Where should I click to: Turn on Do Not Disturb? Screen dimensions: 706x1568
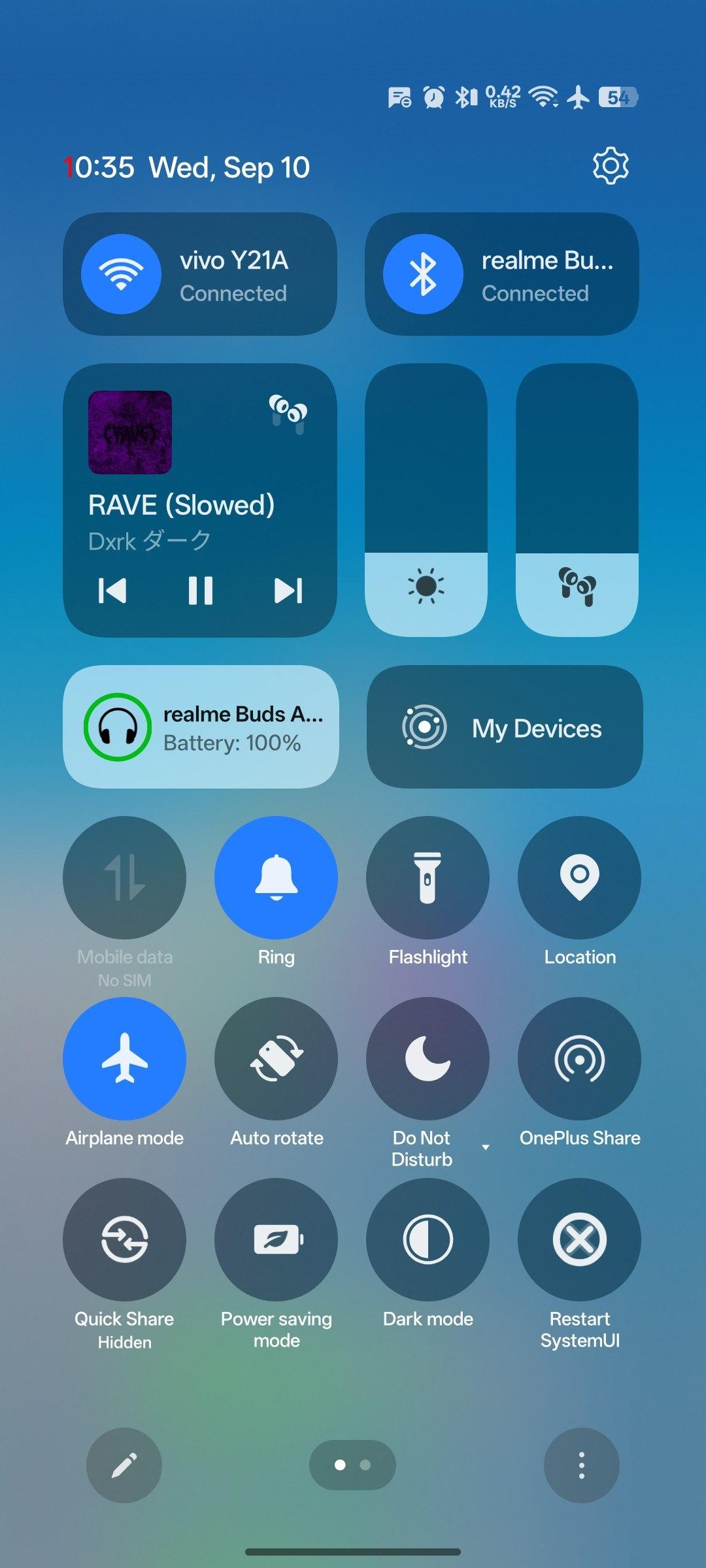tap(428, 1058)
